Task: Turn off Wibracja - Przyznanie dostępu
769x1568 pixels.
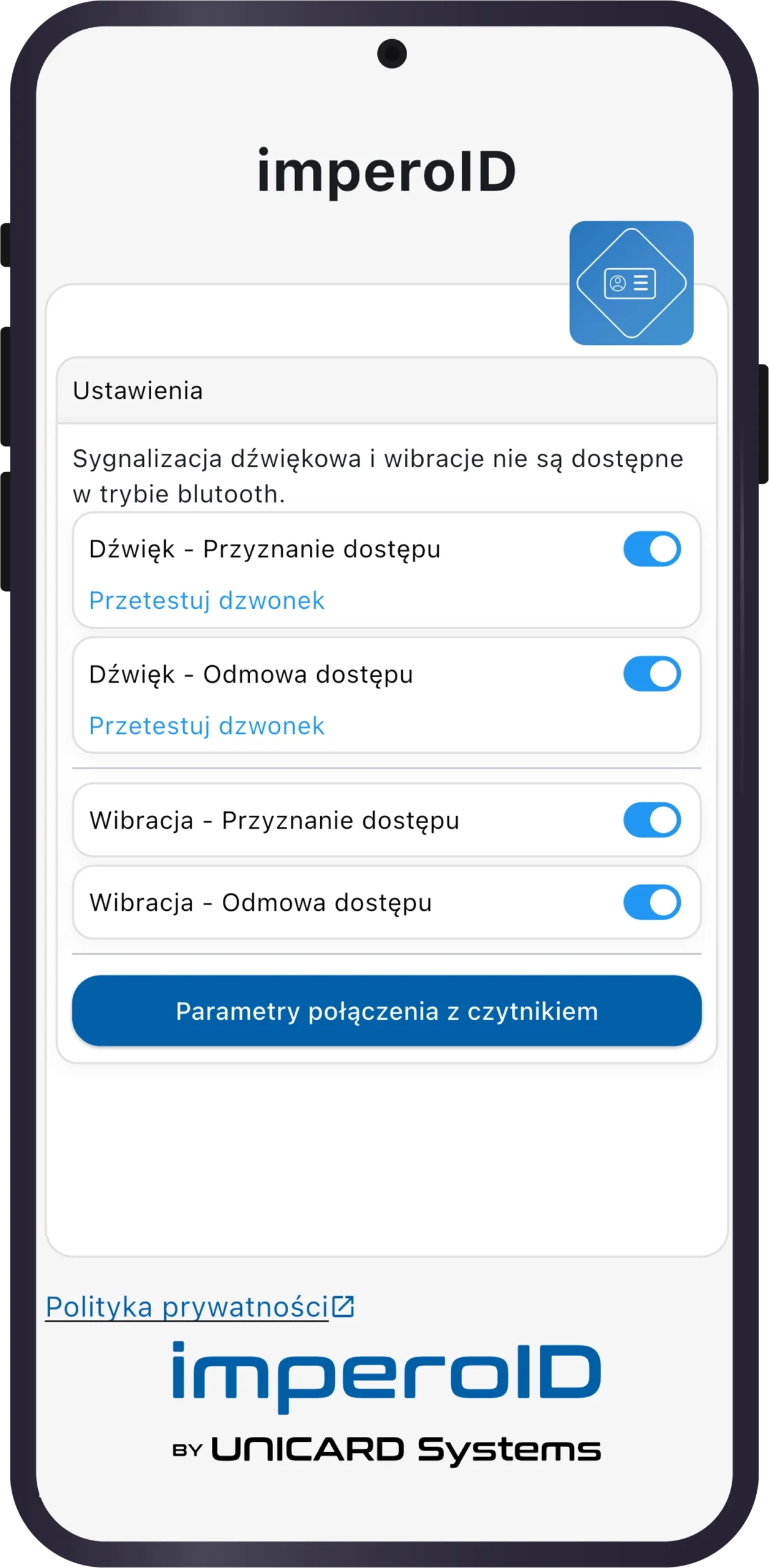Action: point(651,820)
